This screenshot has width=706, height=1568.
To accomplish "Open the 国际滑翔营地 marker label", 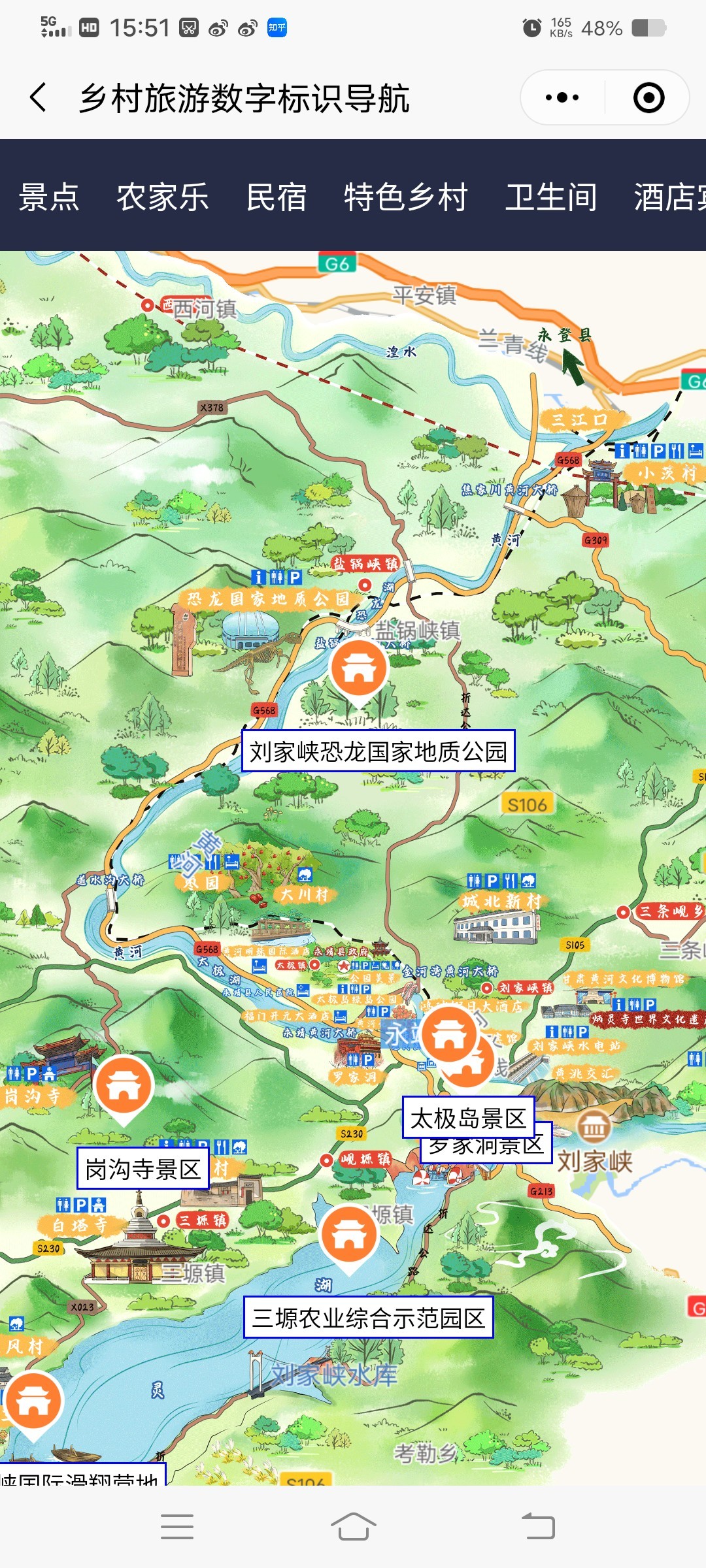I will pos(82,1477).
